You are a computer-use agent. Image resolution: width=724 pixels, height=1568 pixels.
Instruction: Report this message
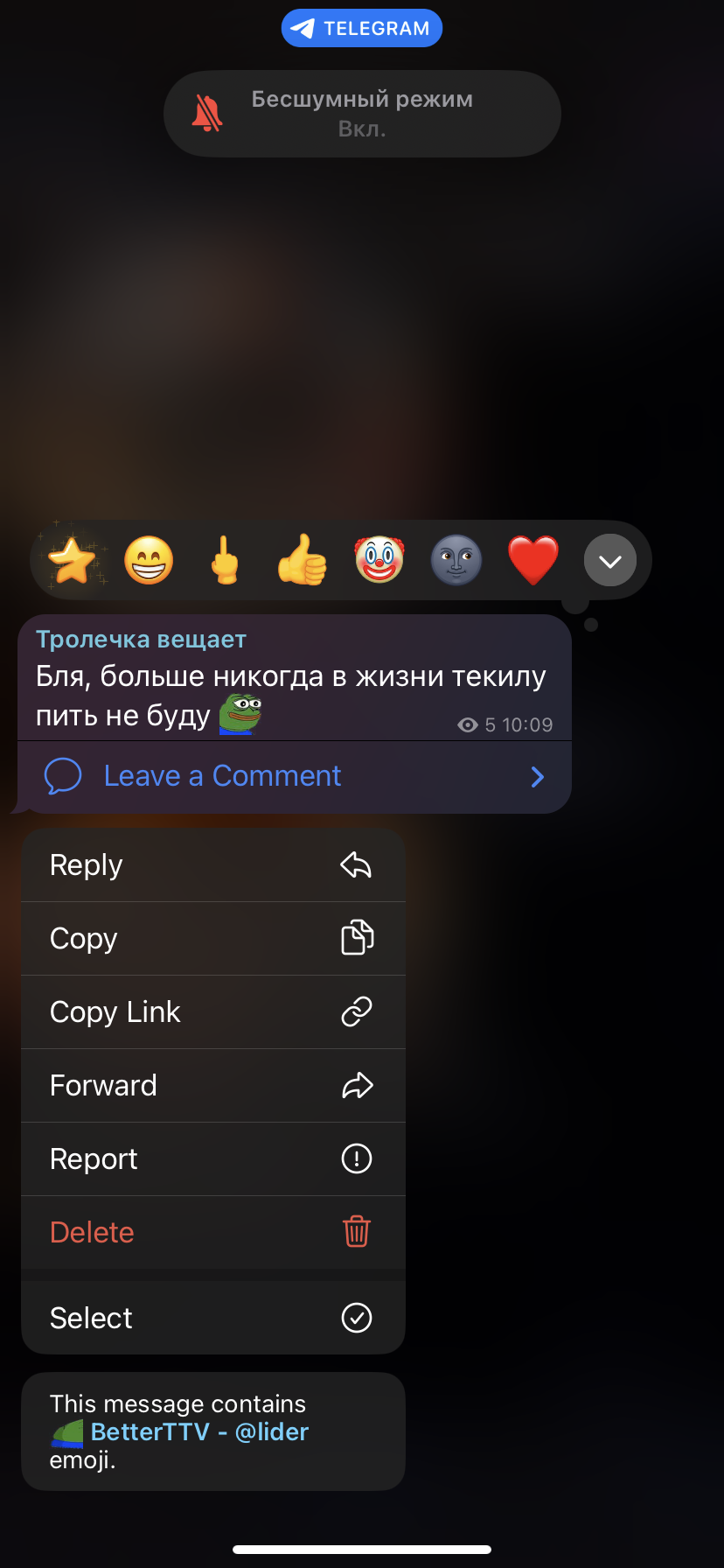213,1159
